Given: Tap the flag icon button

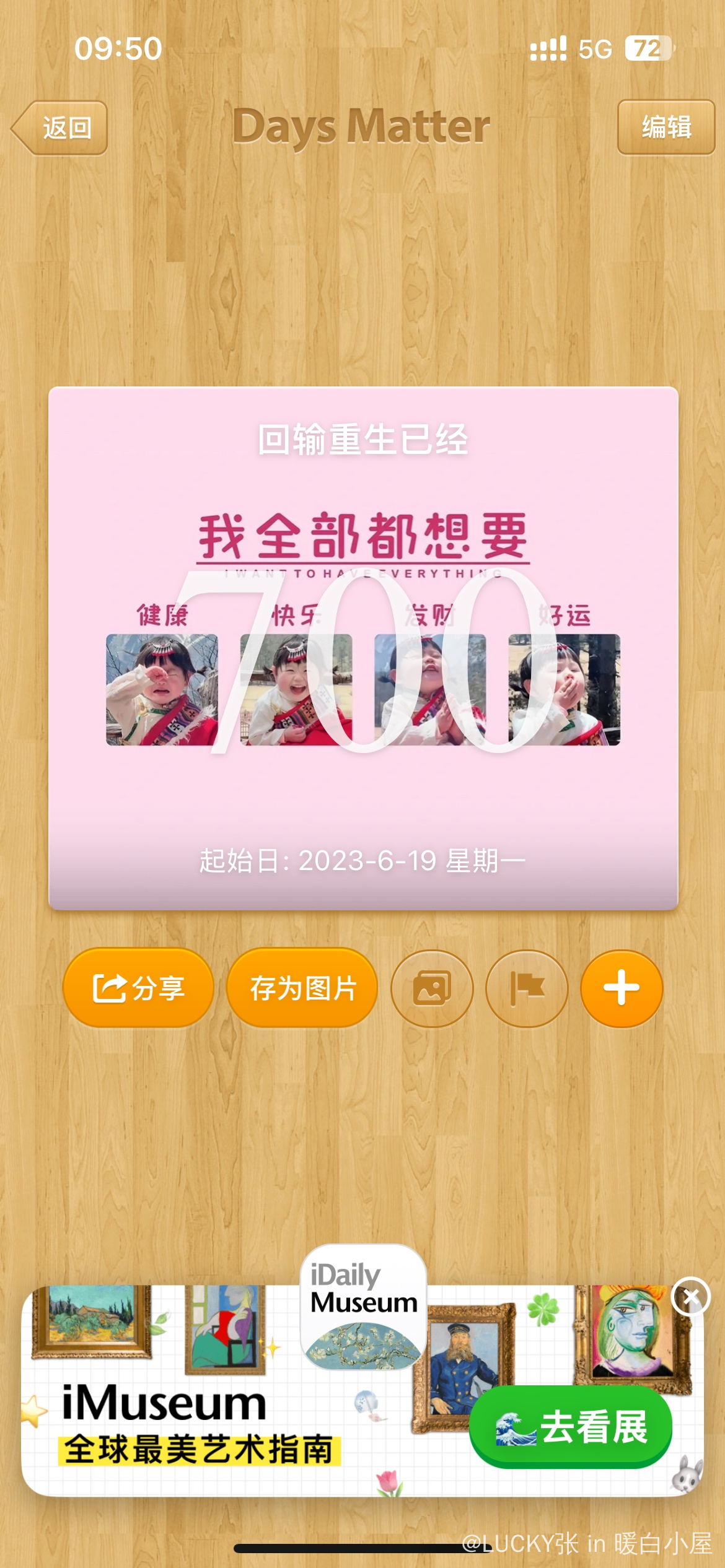Looking at the screenshot, I should pyautogui.click(x=527, y=988).
